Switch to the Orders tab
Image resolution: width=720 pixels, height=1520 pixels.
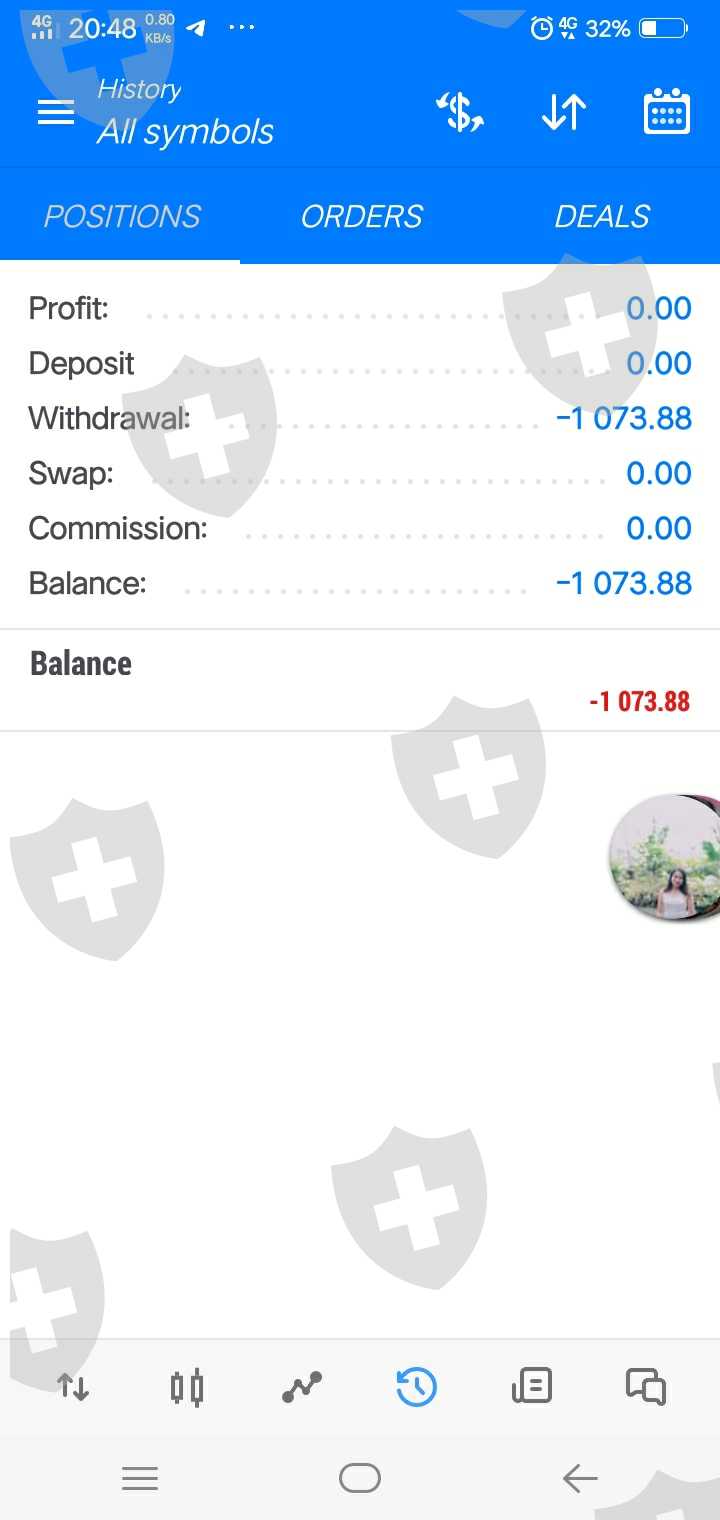point(361,217)
